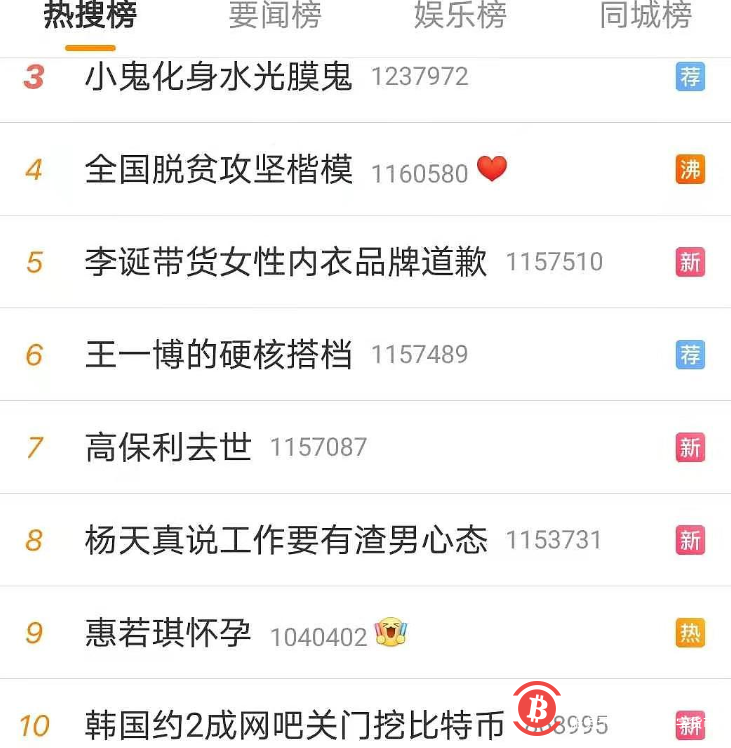The width and height of the screenshot is (731, 748).
Task: Open the 同城榜 tab
Action: 645,16
